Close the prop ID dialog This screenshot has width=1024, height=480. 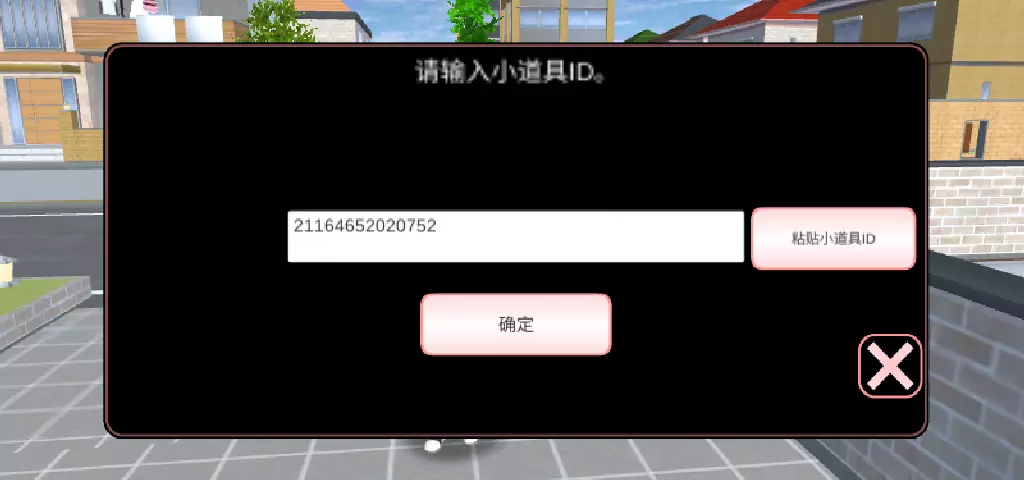(889, 366)
